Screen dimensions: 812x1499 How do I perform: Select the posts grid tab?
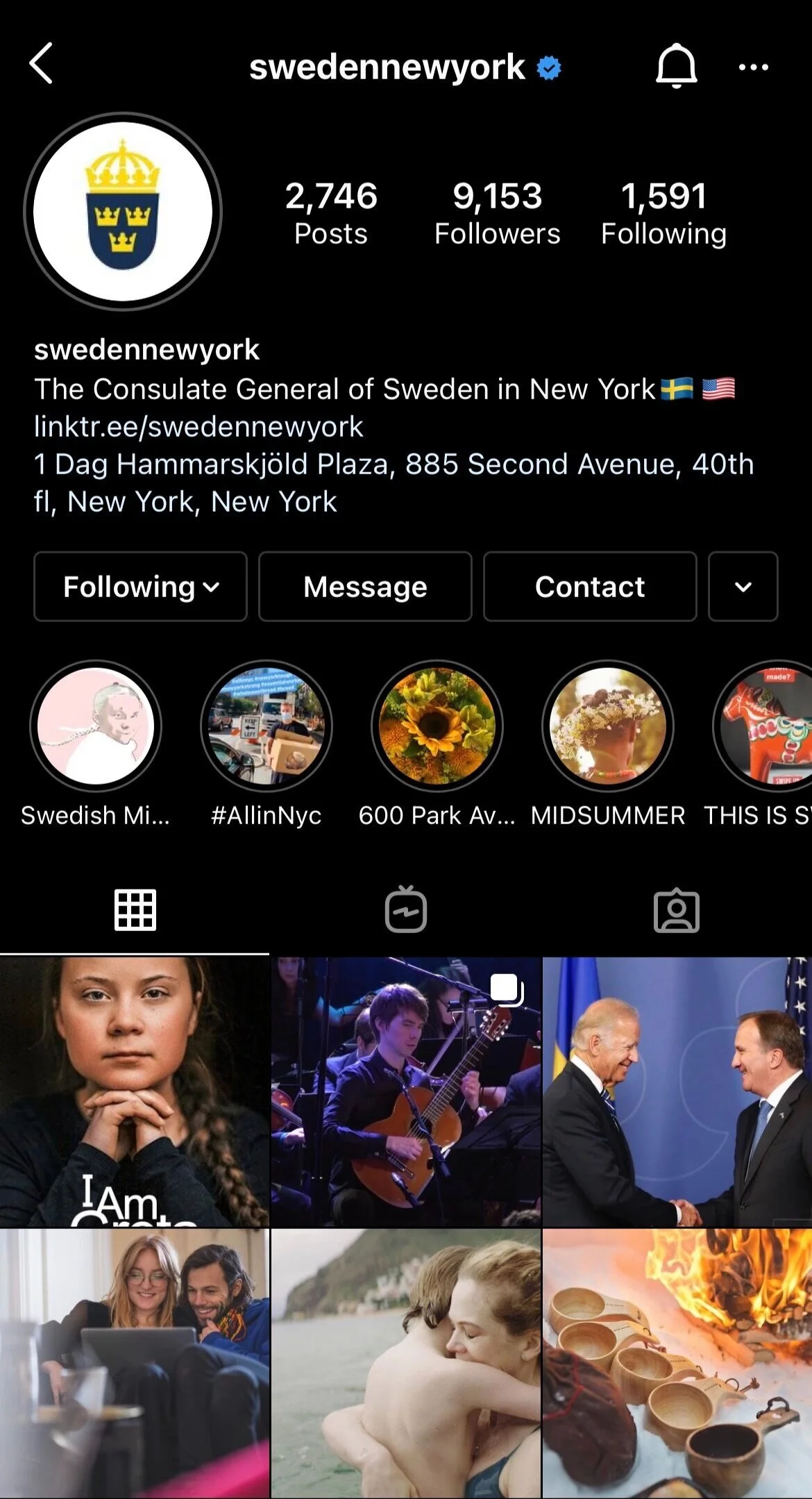[135, 910]
